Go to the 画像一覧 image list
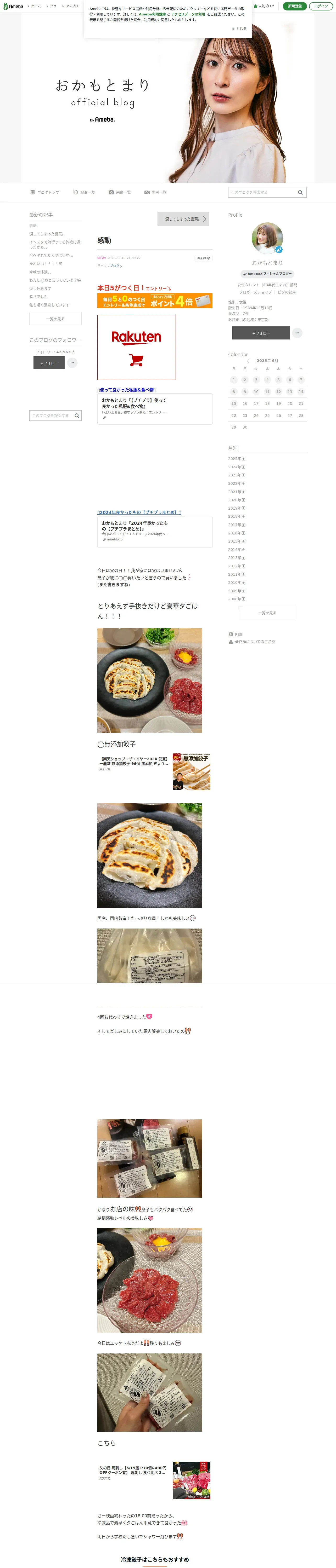This screenshot has height=1568, width=336. (x=120, y=192)
